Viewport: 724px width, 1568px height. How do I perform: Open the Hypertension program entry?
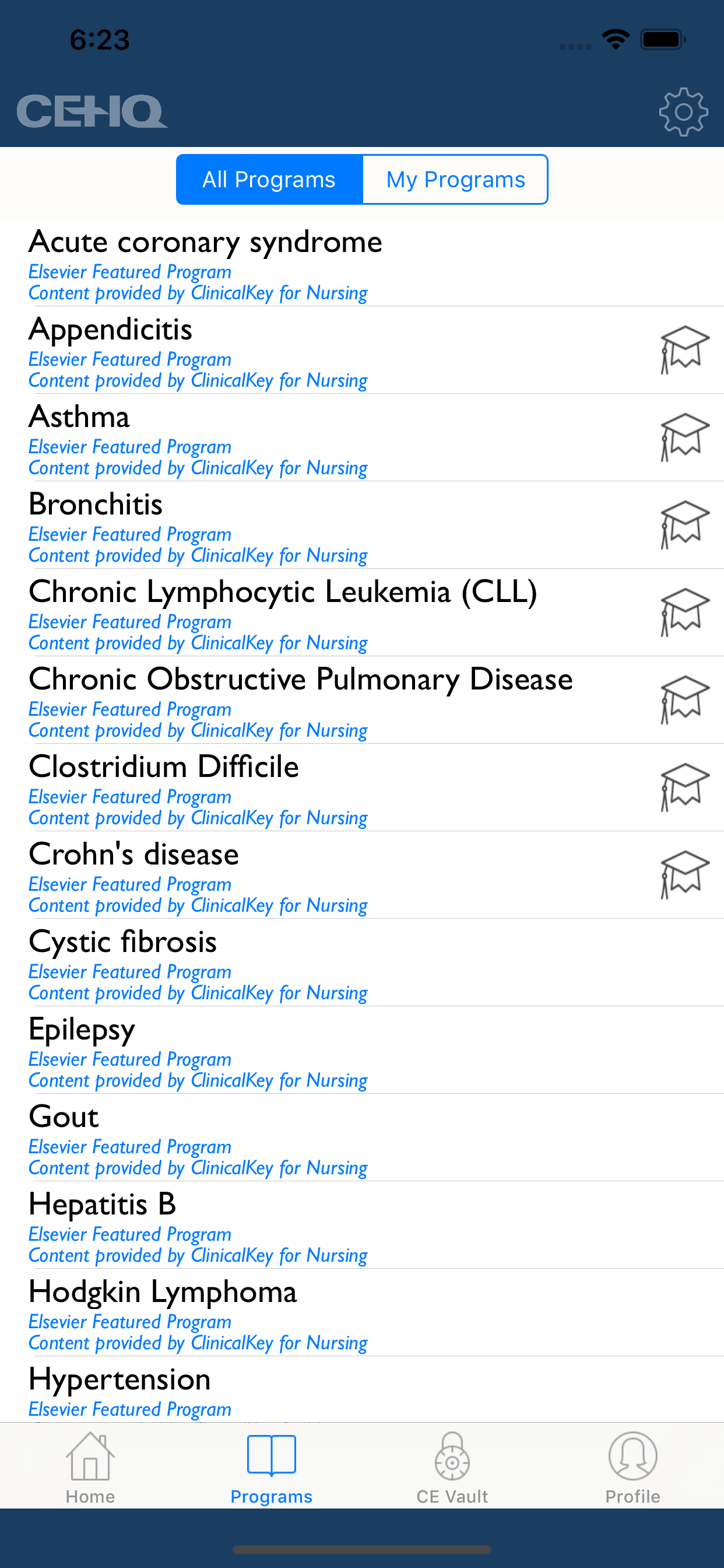coord(120,1380)
